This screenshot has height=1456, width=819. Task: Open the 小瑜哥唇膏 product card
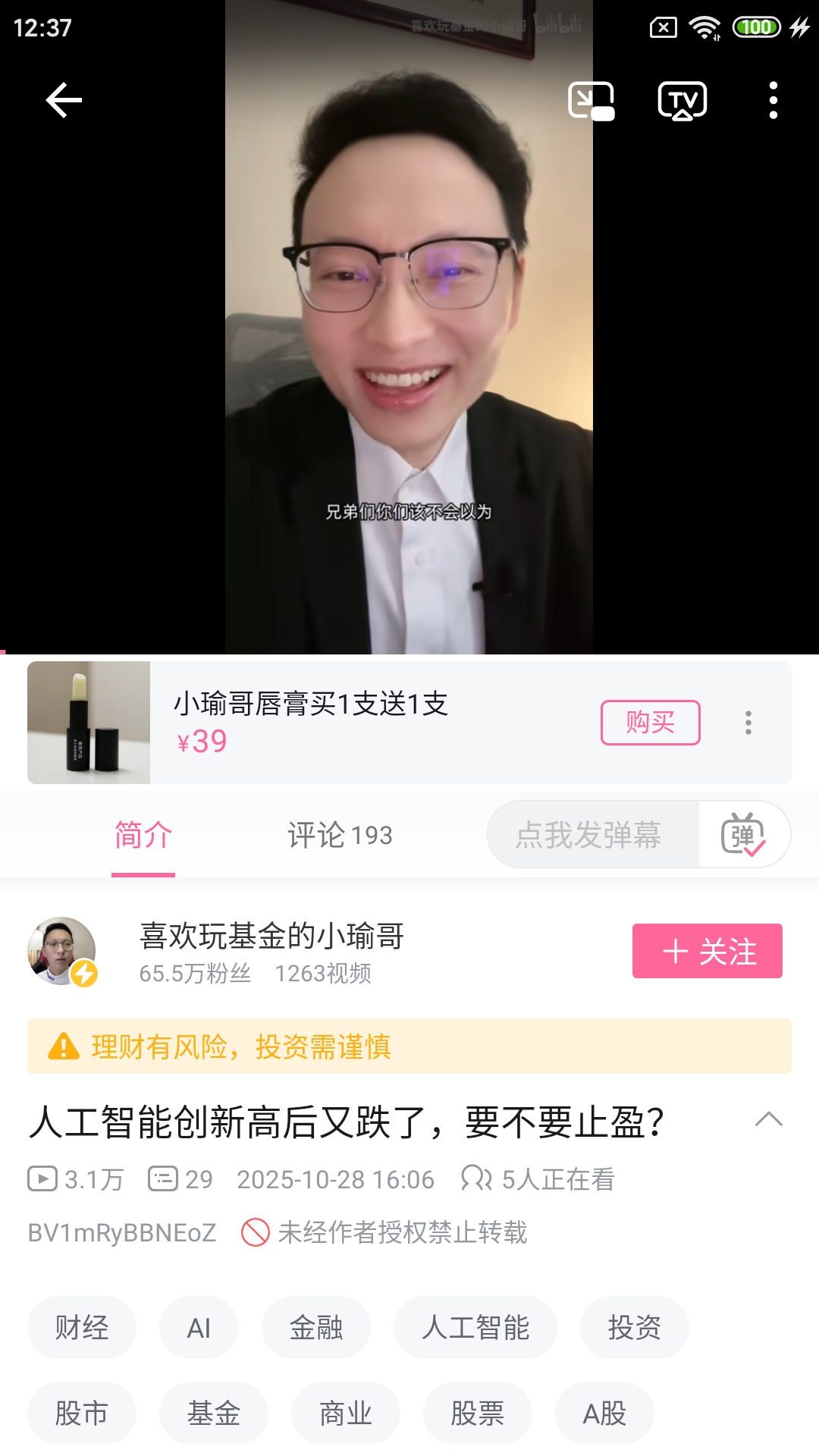click(311, 722)
